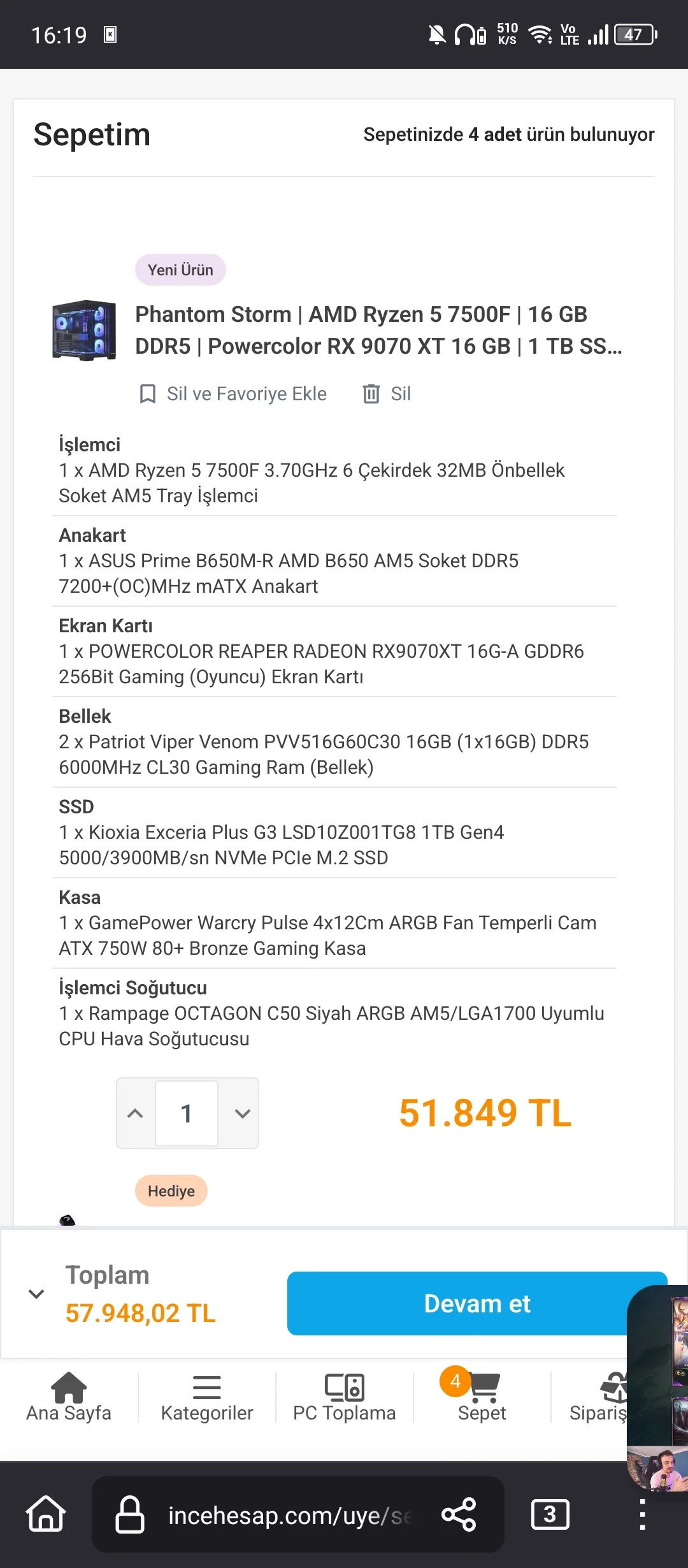Open Phantom Storm product image
Image resolution: width=688 pixels, height=1568 pixels.
pyautogui.click(x=84, y=330)
